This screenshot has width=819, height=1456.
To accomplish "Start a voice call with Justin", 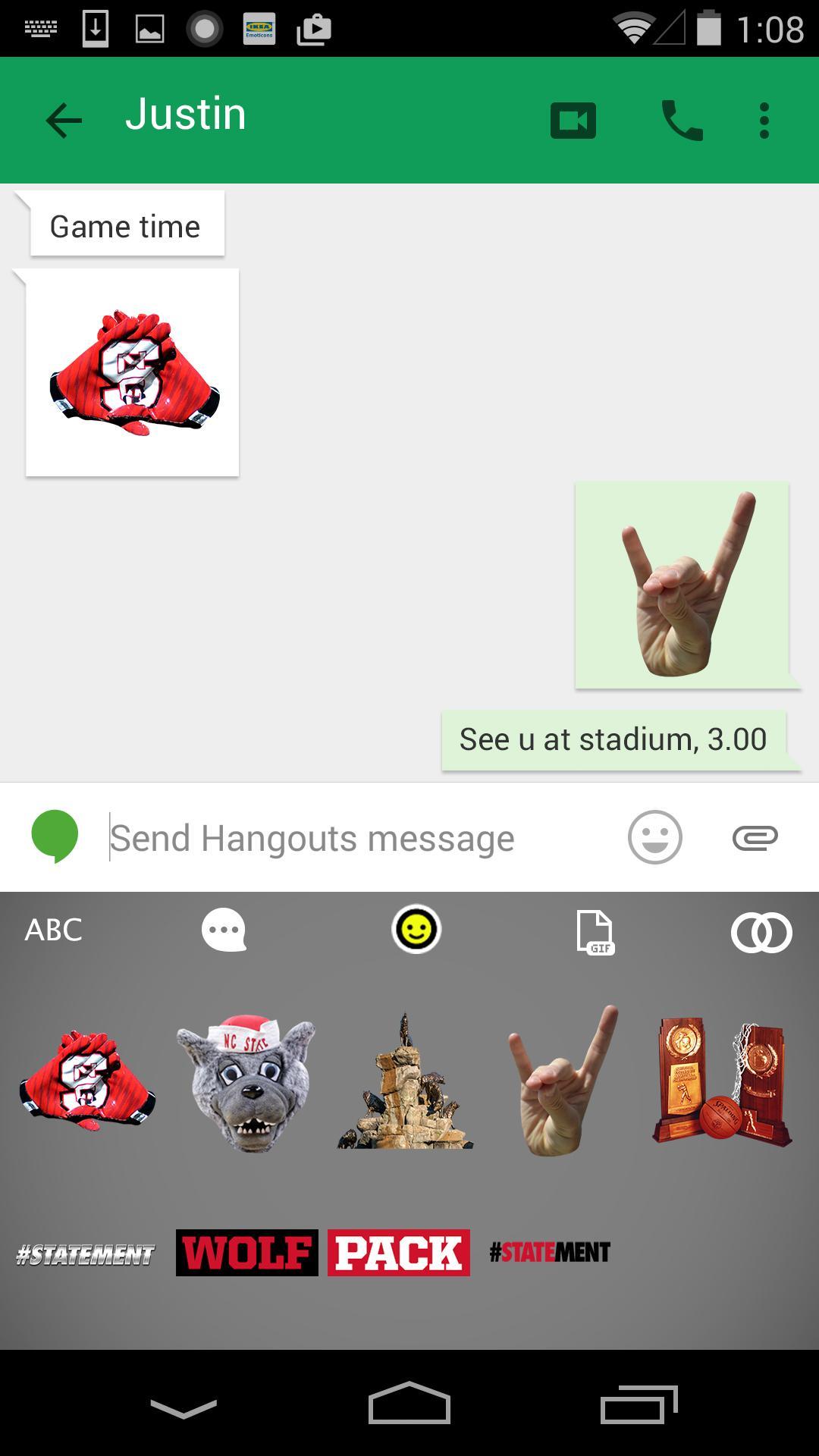I will point(682,121).
